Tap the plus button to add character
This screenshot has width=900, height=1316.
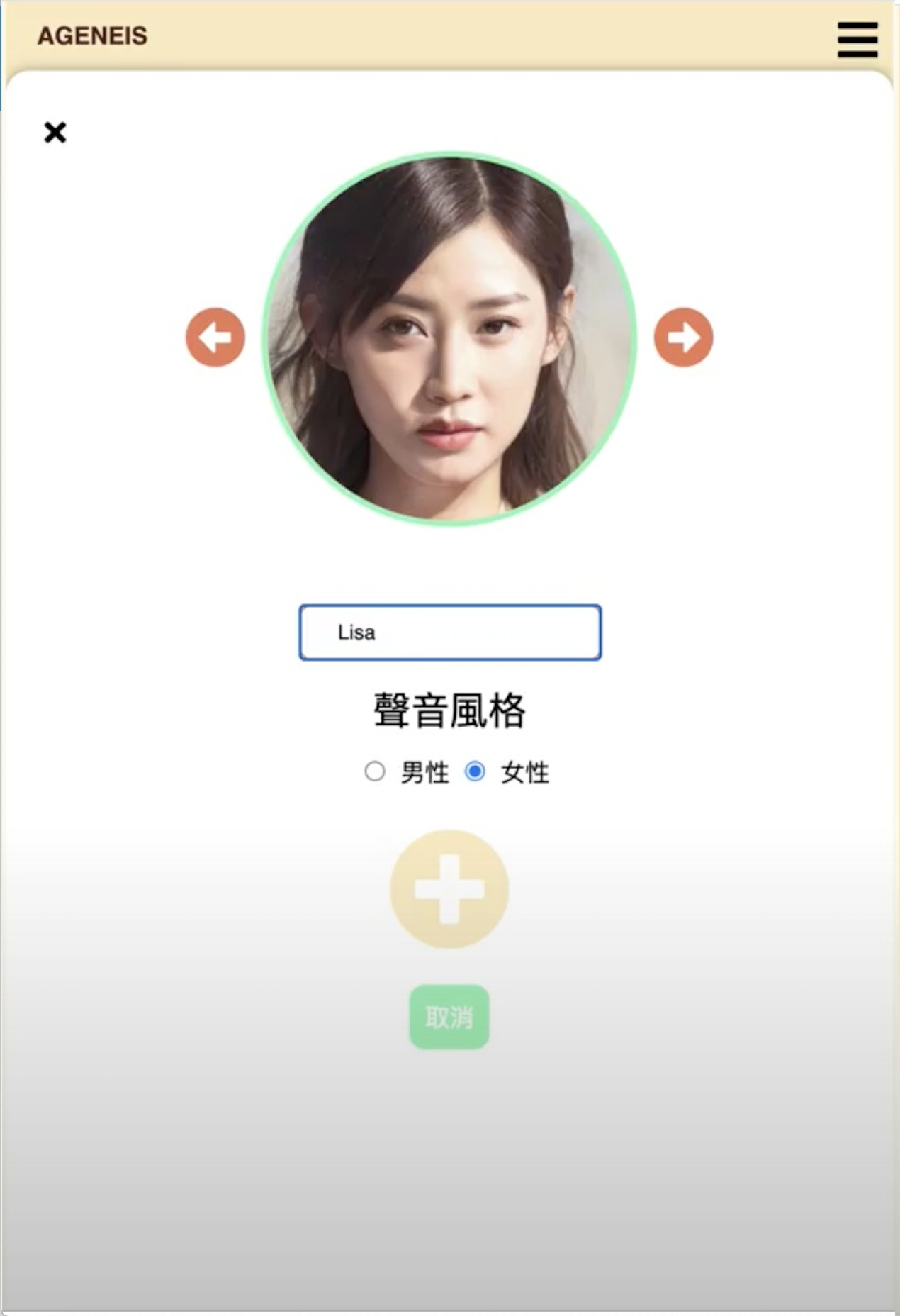click(449, 889)
